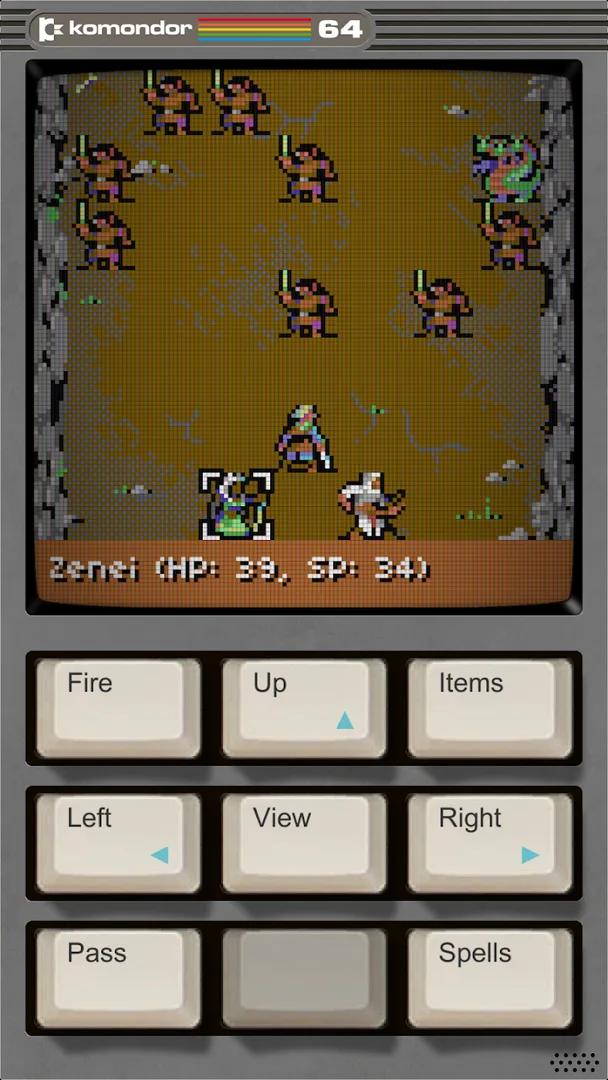This screenshot has width=608, height=1080.
Task: Open the Spells menu
Action: point(489,977)
